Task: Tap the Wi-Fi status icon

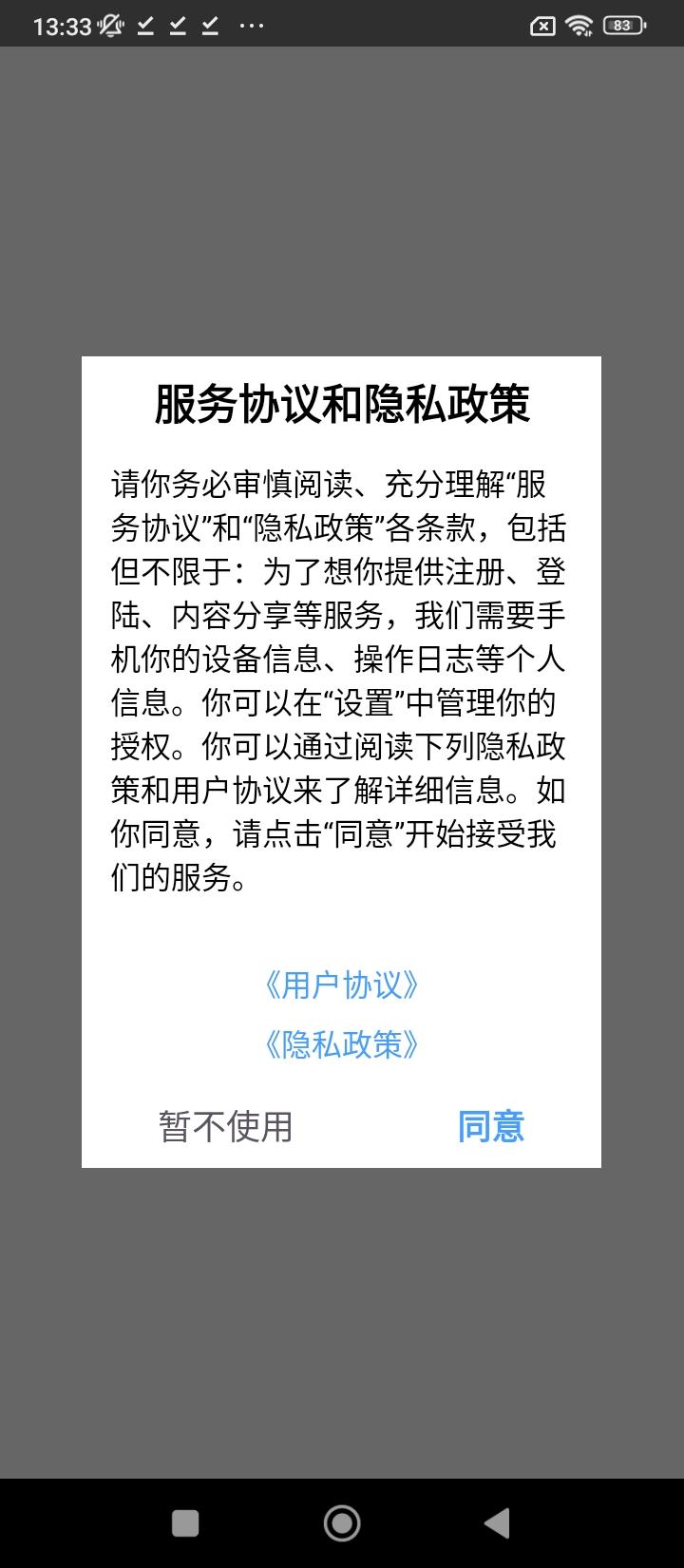Action: (579, 25)
